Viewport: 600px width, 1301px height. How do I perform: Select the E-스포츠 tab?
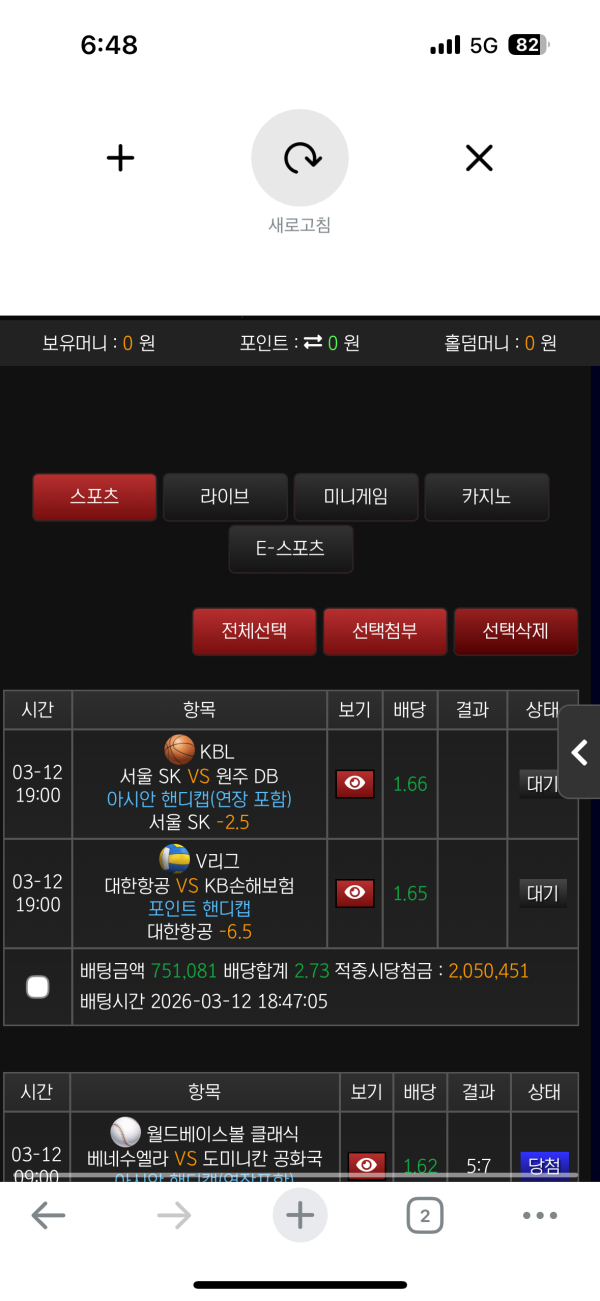tap(290, 549)
